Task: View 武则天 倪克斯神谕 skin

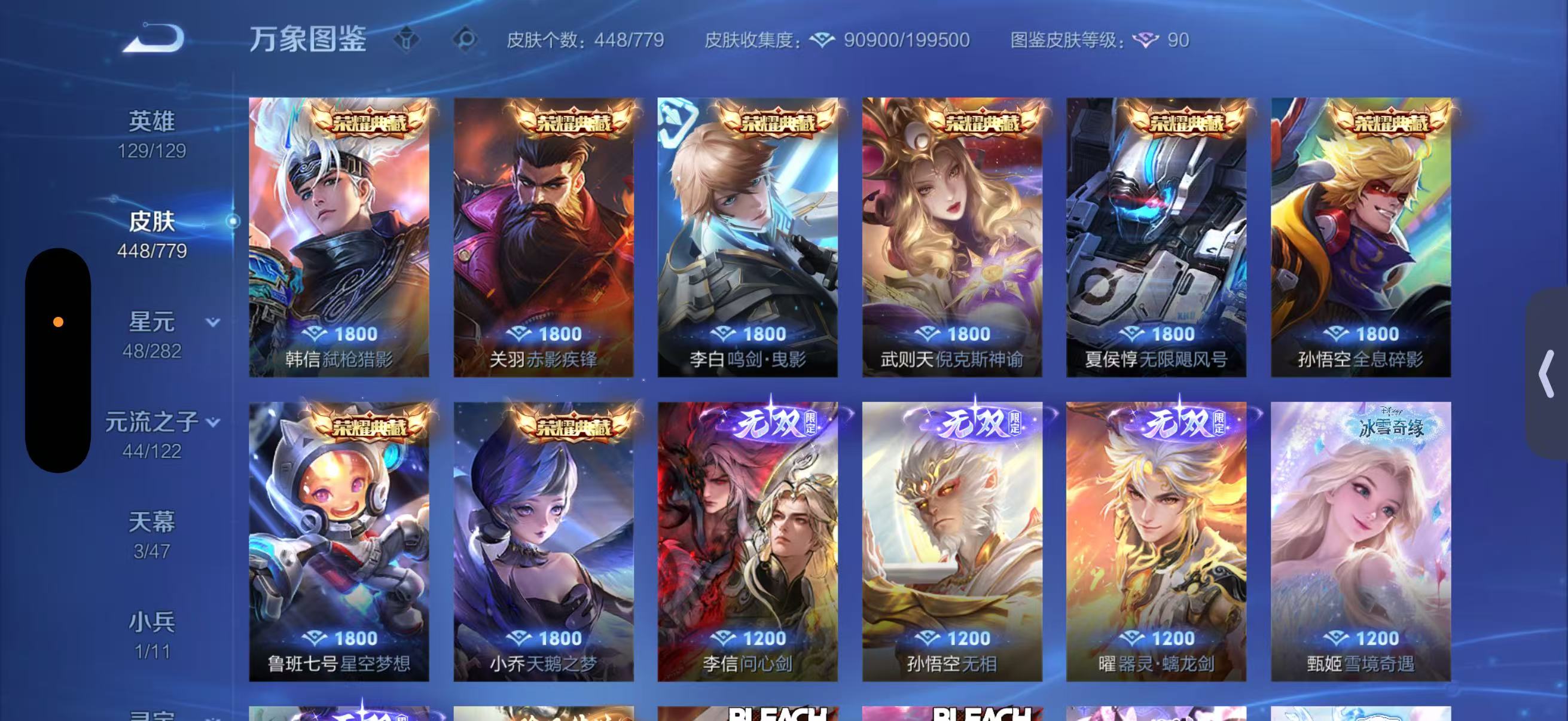Action: (x=952, y=237)
